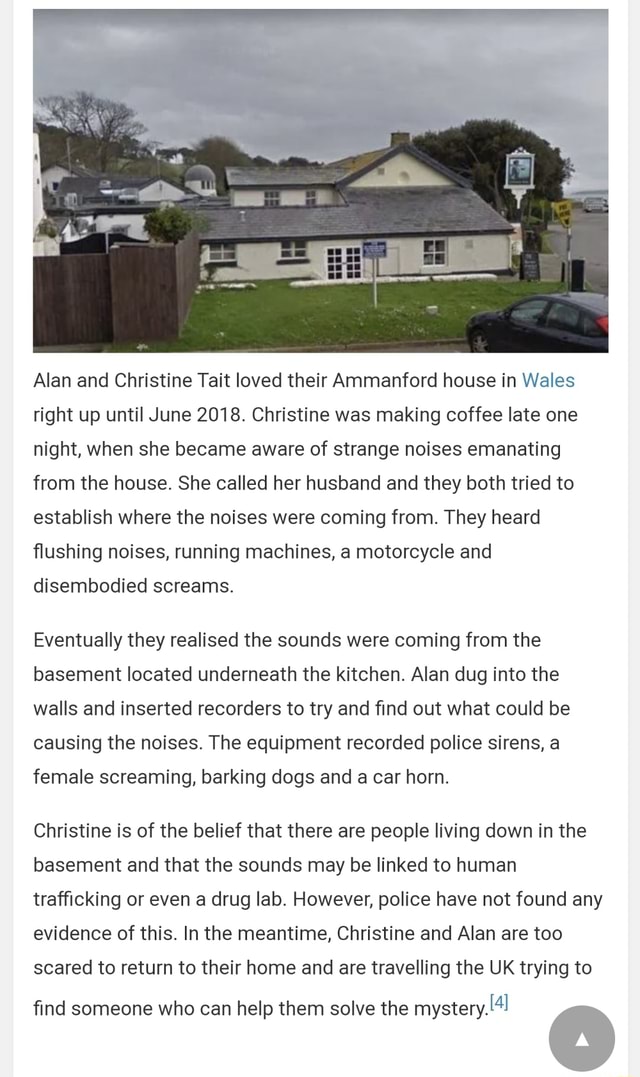The height and width of the screenshot is (1077, 640).
Task: Open footnote reference 4
Action: tap(499, 1002)
